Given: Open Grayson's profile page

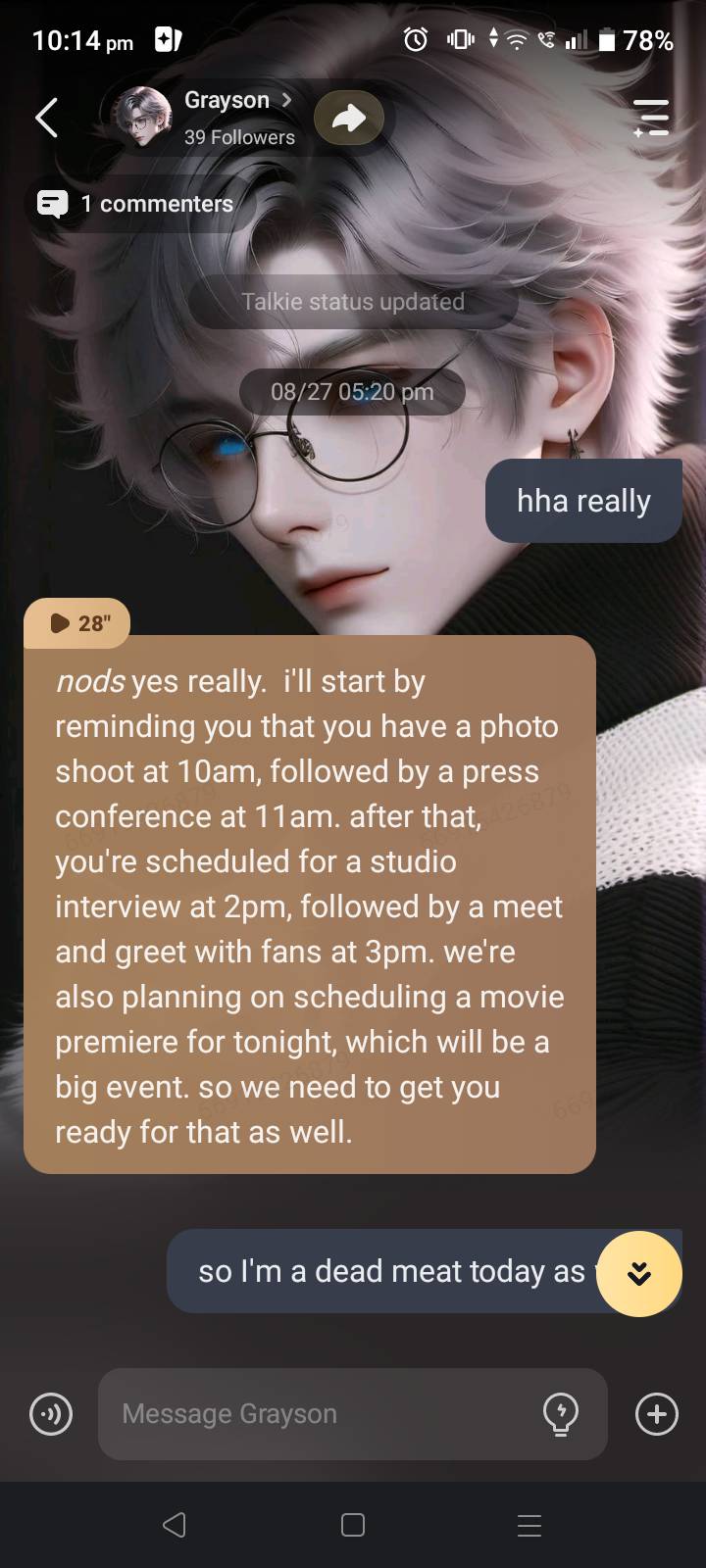Looking at the screenshot, I should (x=226, y=118).
